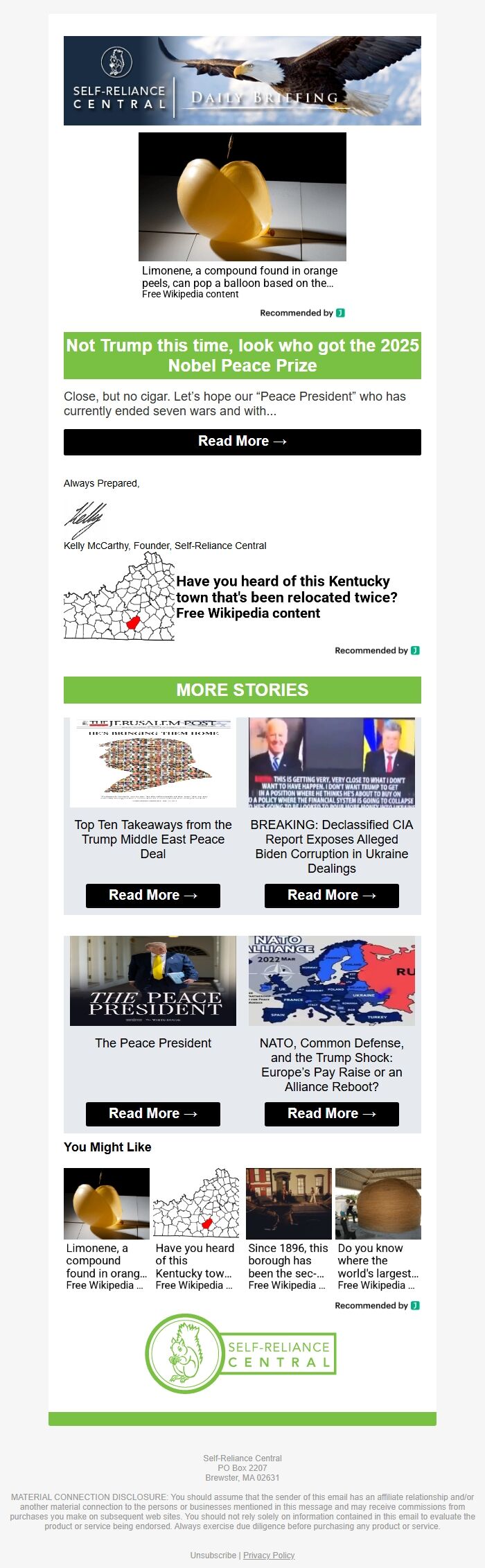
Task: Read more about The Peace President
Action: click(152, 1113)
